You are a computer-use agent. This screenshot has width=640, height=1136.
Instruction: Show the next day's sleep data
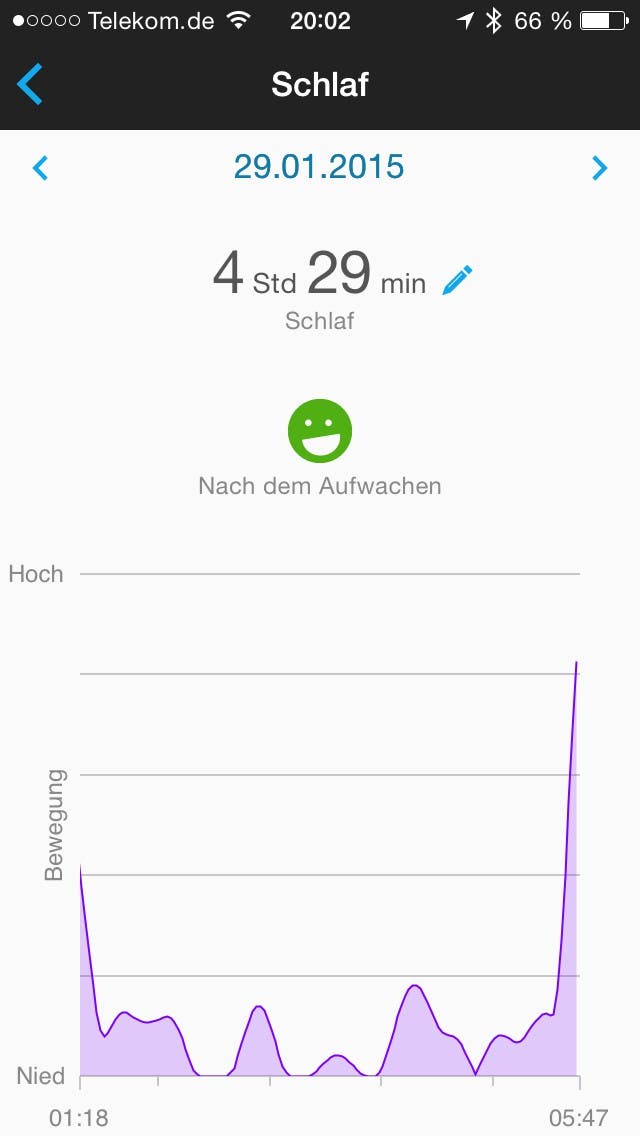pyautogui.click(x=599, y=168)
